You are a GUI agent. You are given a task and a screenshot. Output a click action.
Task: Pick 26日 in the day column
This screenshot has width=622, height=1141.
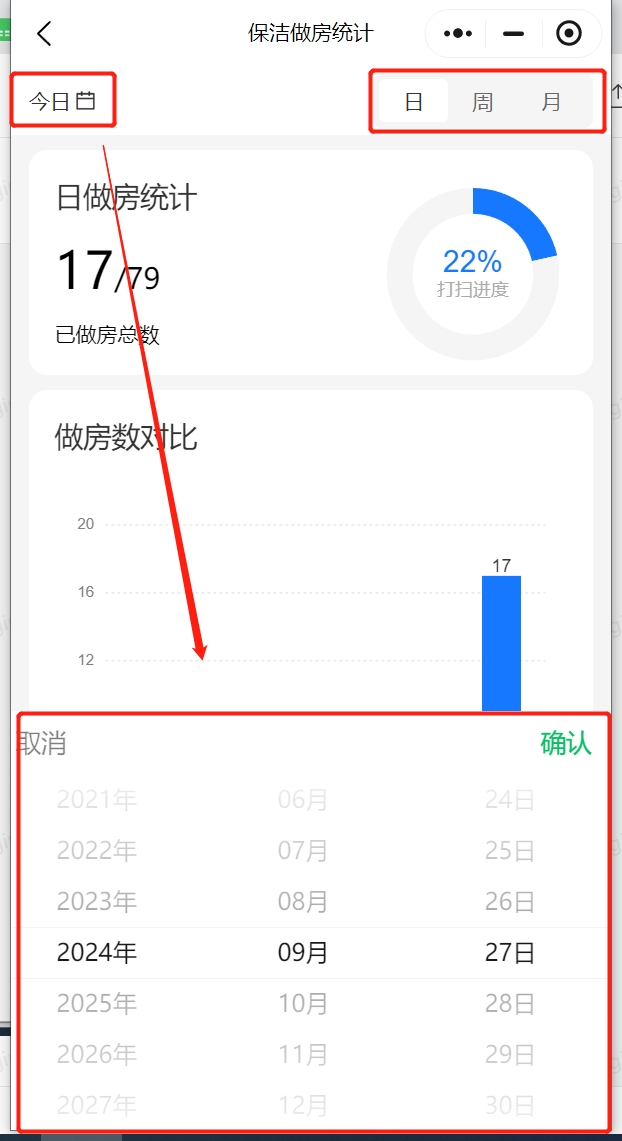(510, 902)
